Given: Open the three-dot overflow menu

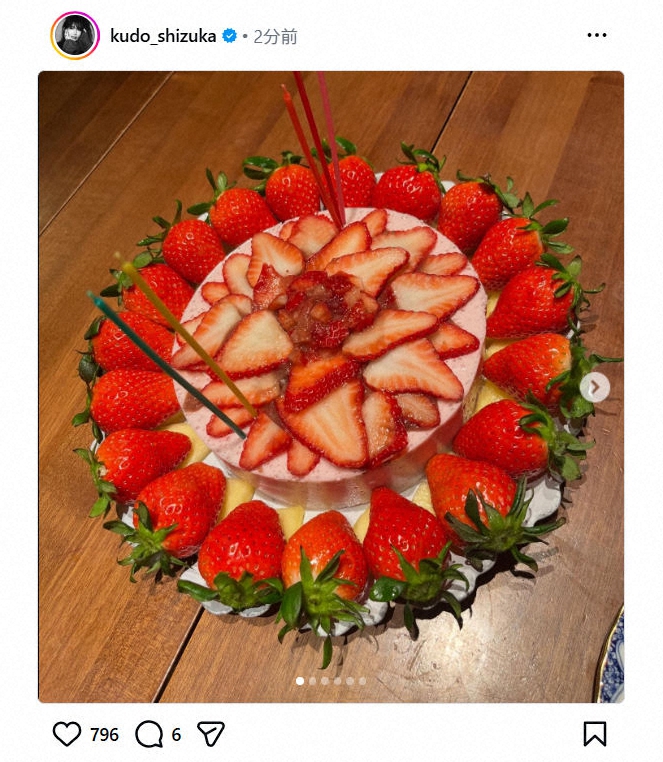Looking at the screenshot, I should pos(597,35).
